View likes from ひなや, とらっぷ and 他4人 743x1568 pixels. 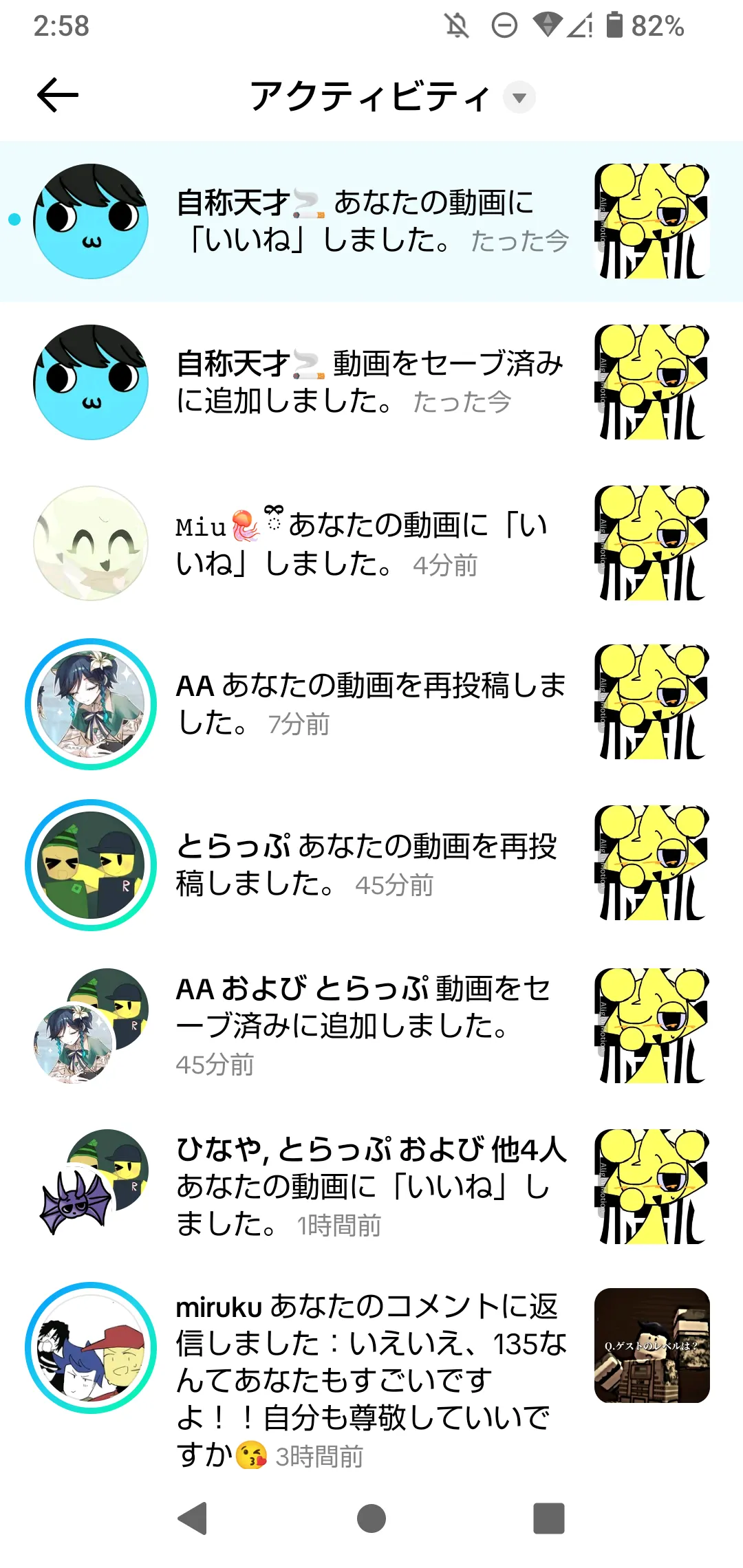[x=371, y=1186]
